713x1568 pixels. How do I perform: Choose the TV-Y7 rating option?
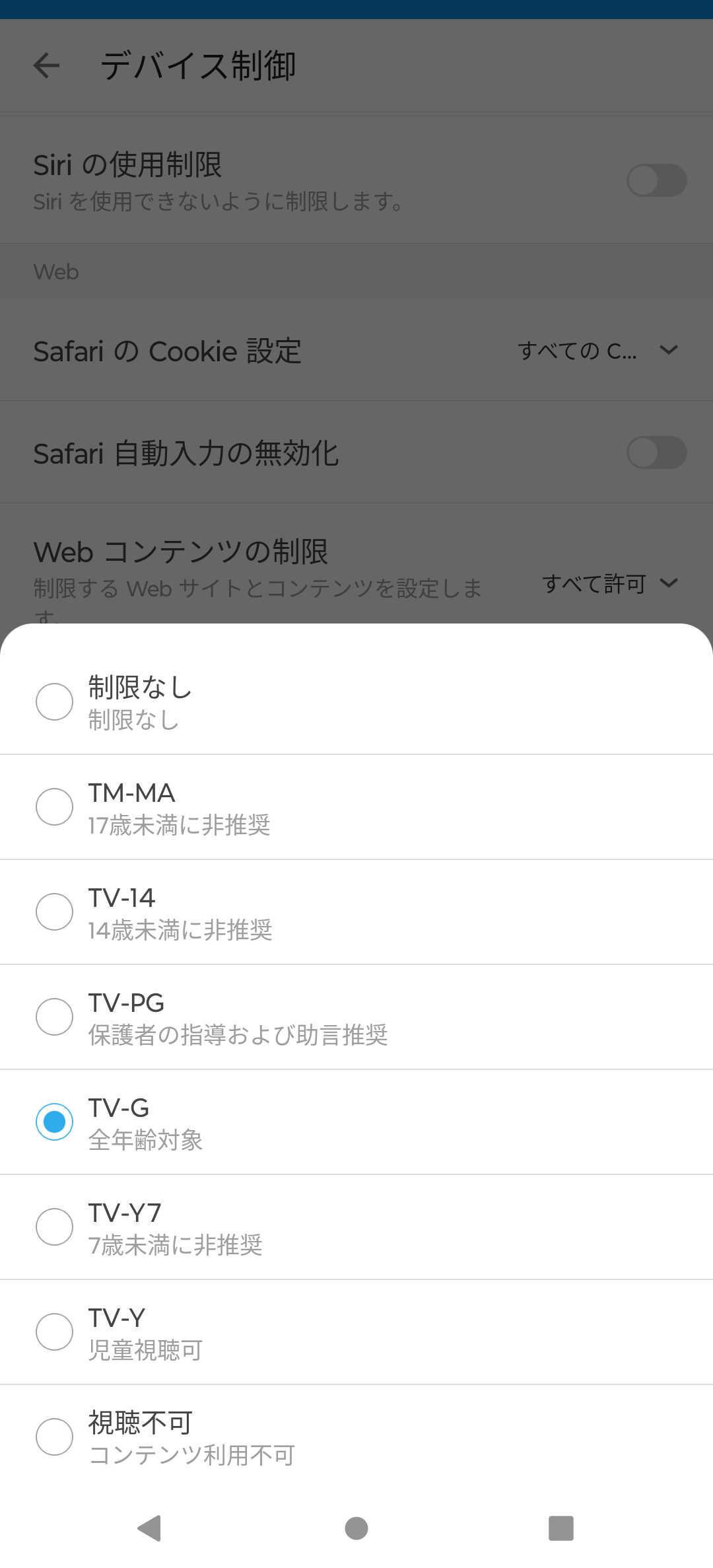(x=356, y=1227)
